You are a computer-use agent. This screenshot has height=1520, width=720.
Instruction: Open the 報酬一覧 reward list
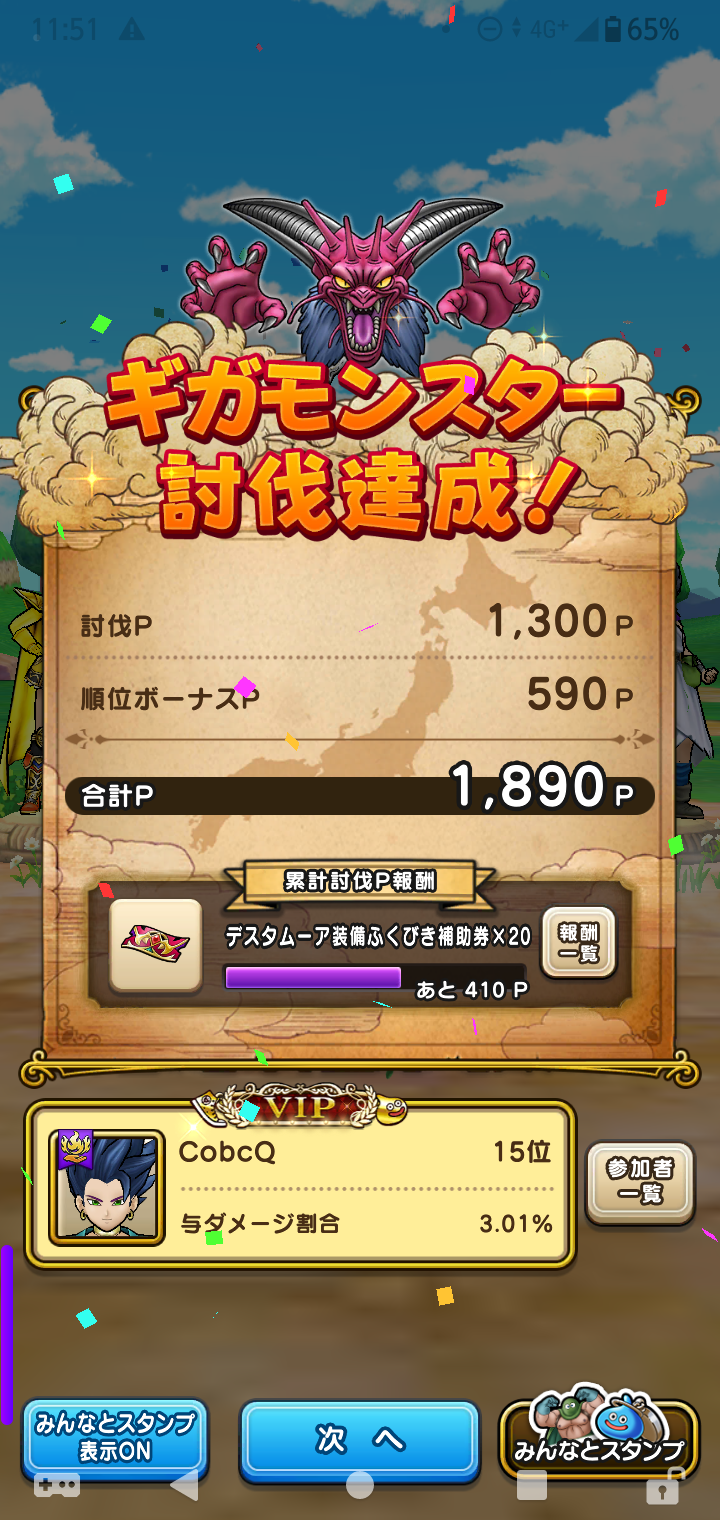[578, 942]
